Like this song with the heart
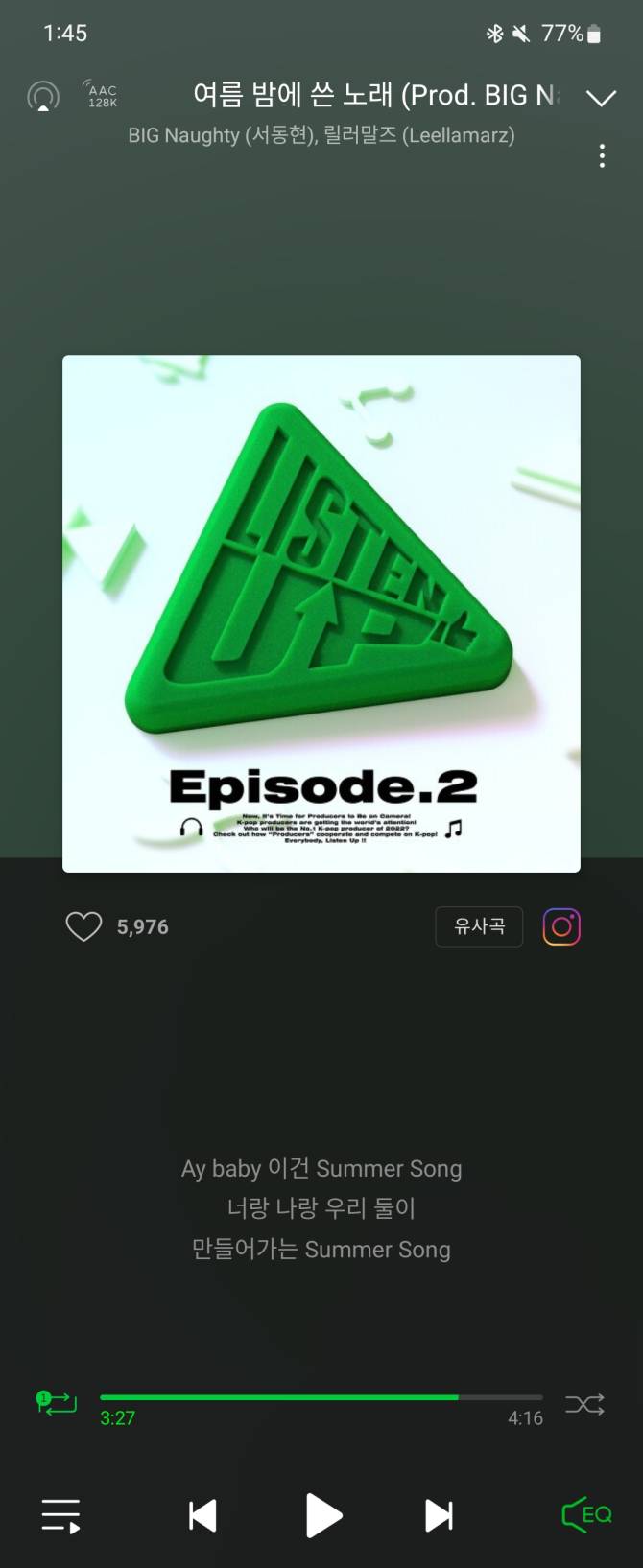Screen dimensions: 643x1568 pos(83,926)
